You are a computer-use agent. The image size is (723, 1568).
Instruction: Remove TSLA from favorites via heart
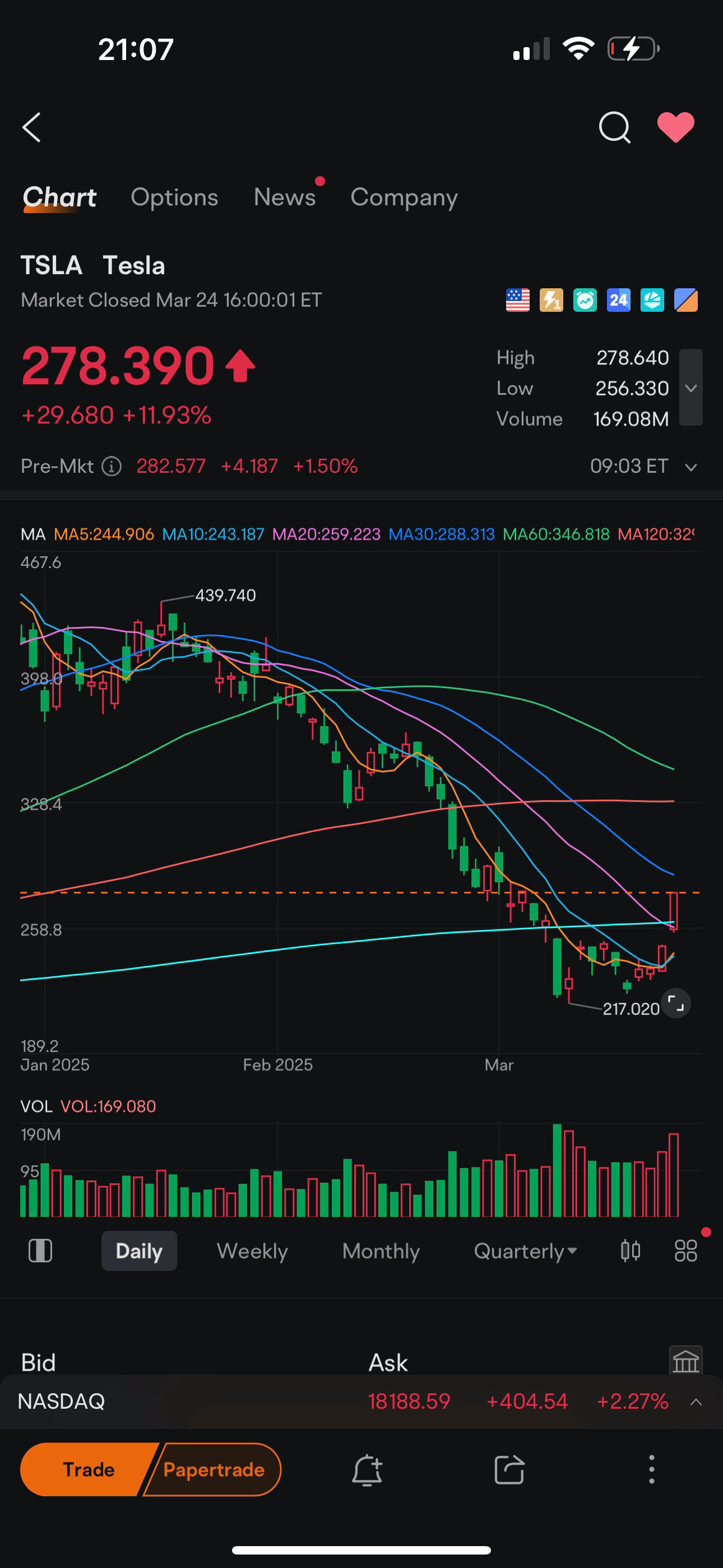675,127
